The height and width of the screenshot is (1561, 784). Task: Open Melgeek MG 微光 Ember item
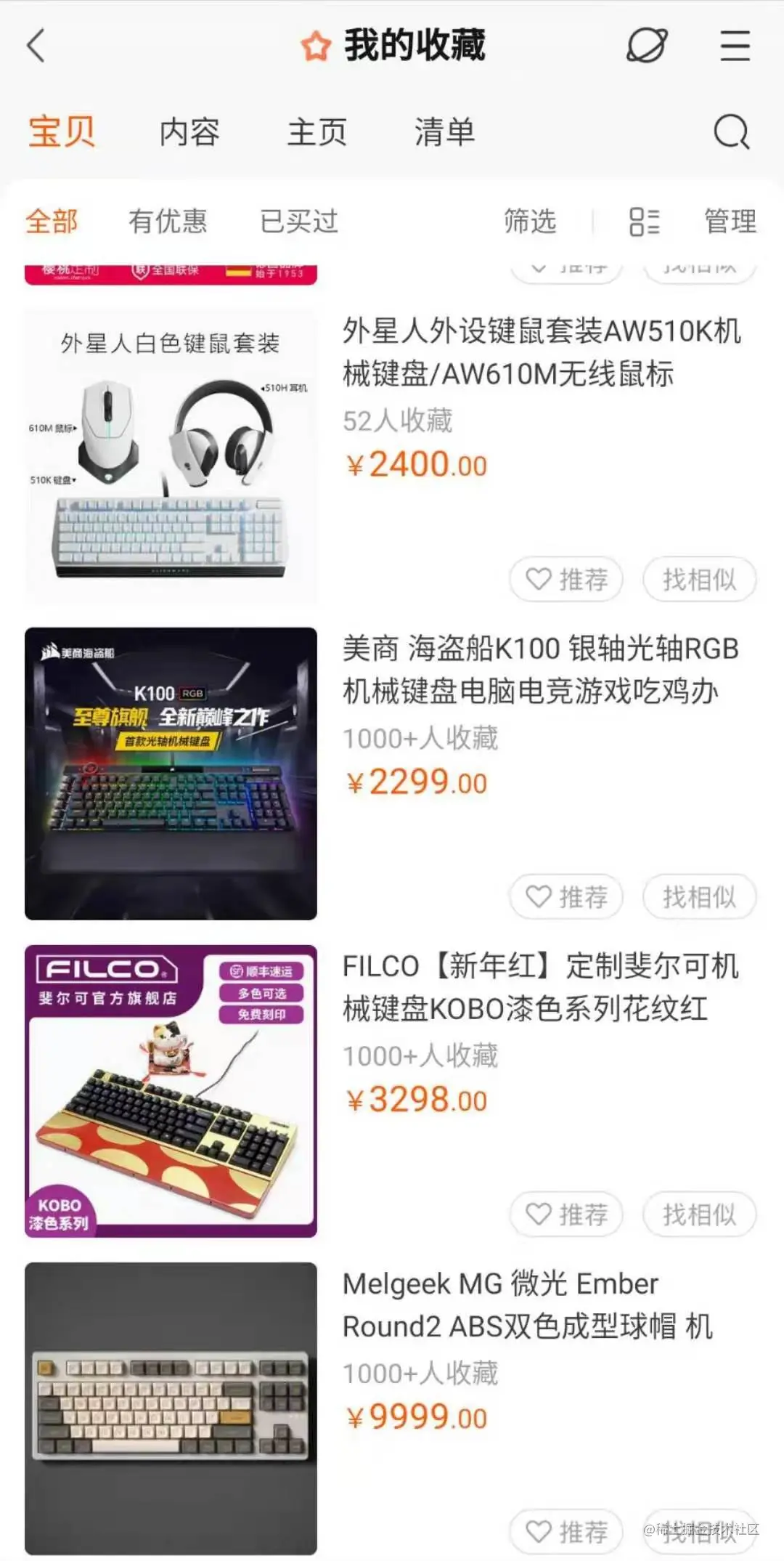(528, 1305)
